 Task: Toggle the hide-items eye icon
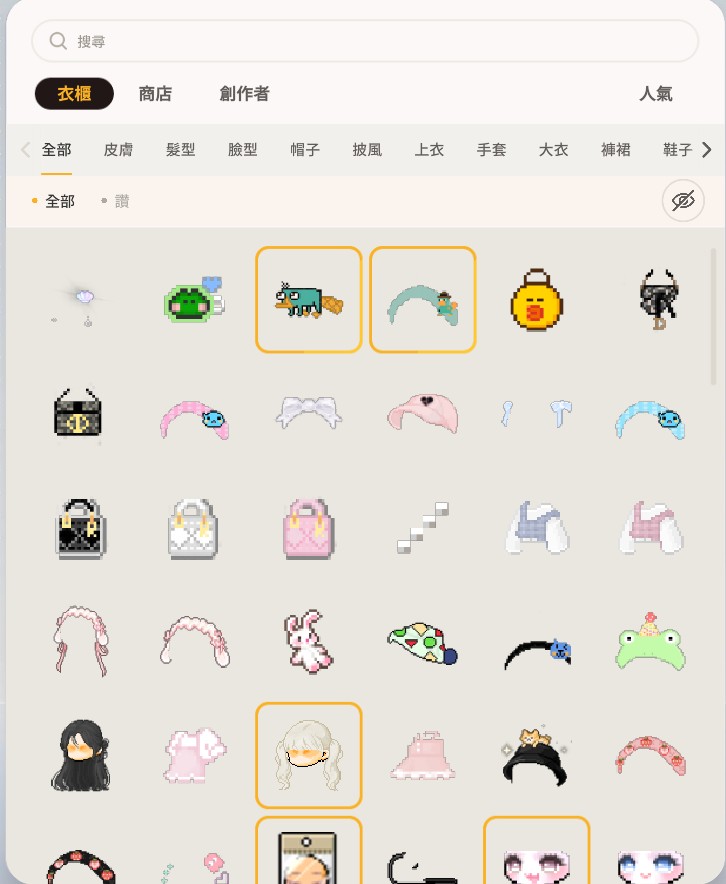coord(683,202)
